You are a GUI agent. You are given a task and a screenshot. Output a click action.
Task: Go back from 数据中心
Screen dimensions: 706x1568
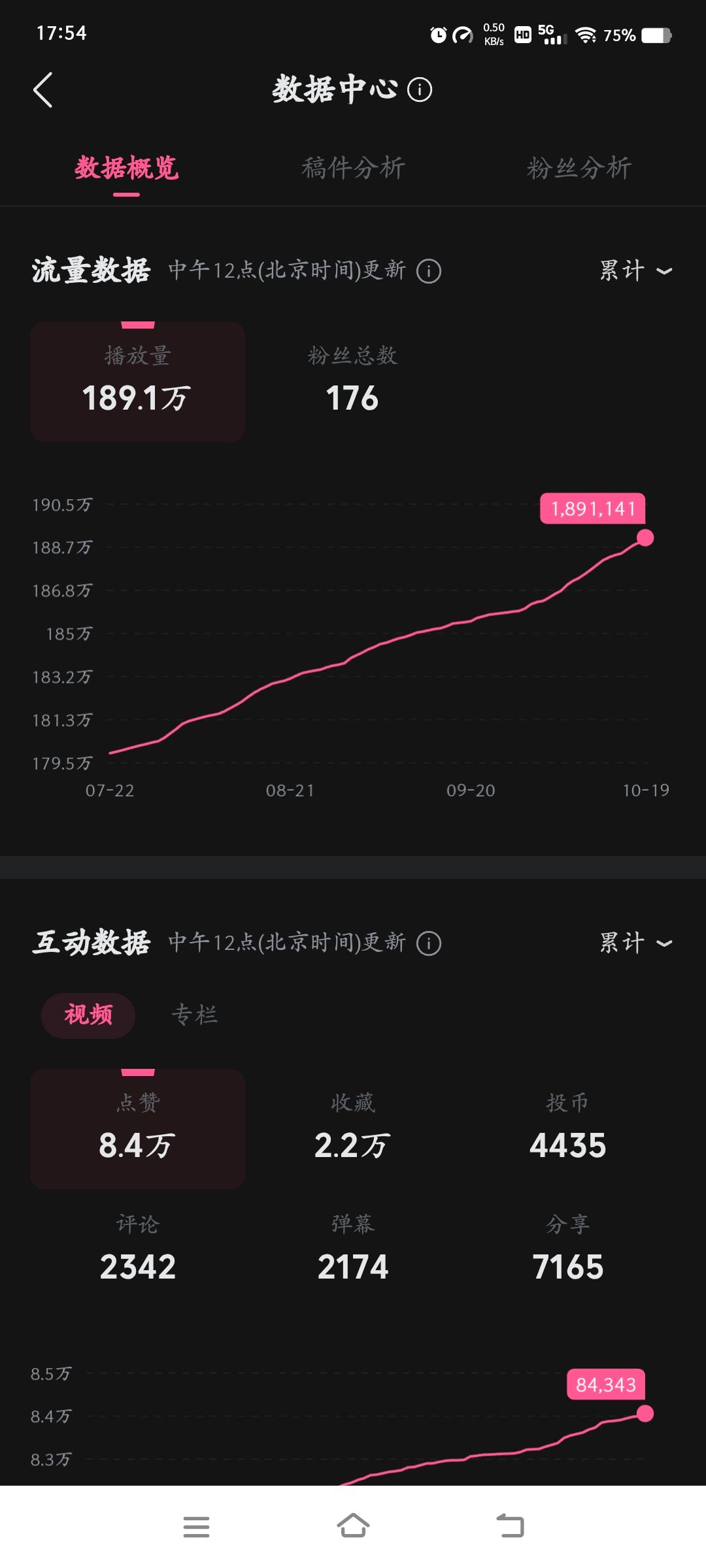[x=43, y=90]
